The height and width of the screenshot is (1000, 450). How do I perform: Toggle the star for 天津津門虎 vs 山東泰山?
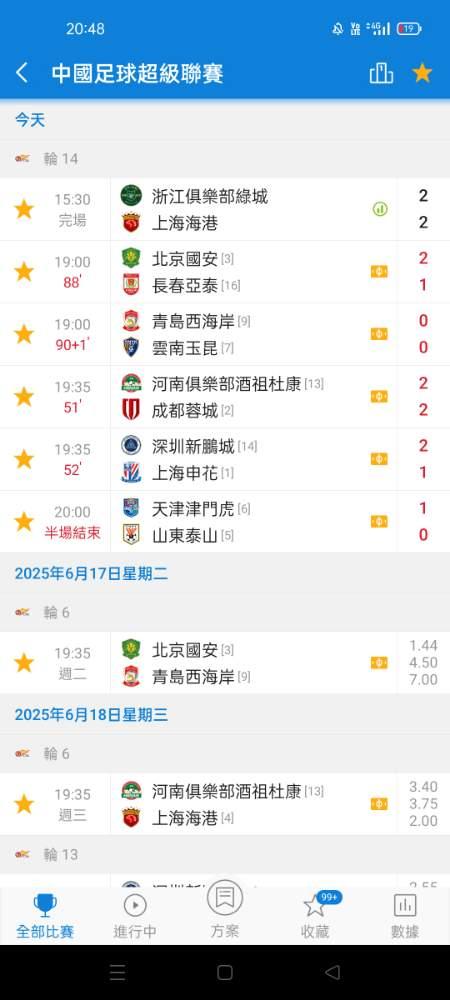pos(24,522)
